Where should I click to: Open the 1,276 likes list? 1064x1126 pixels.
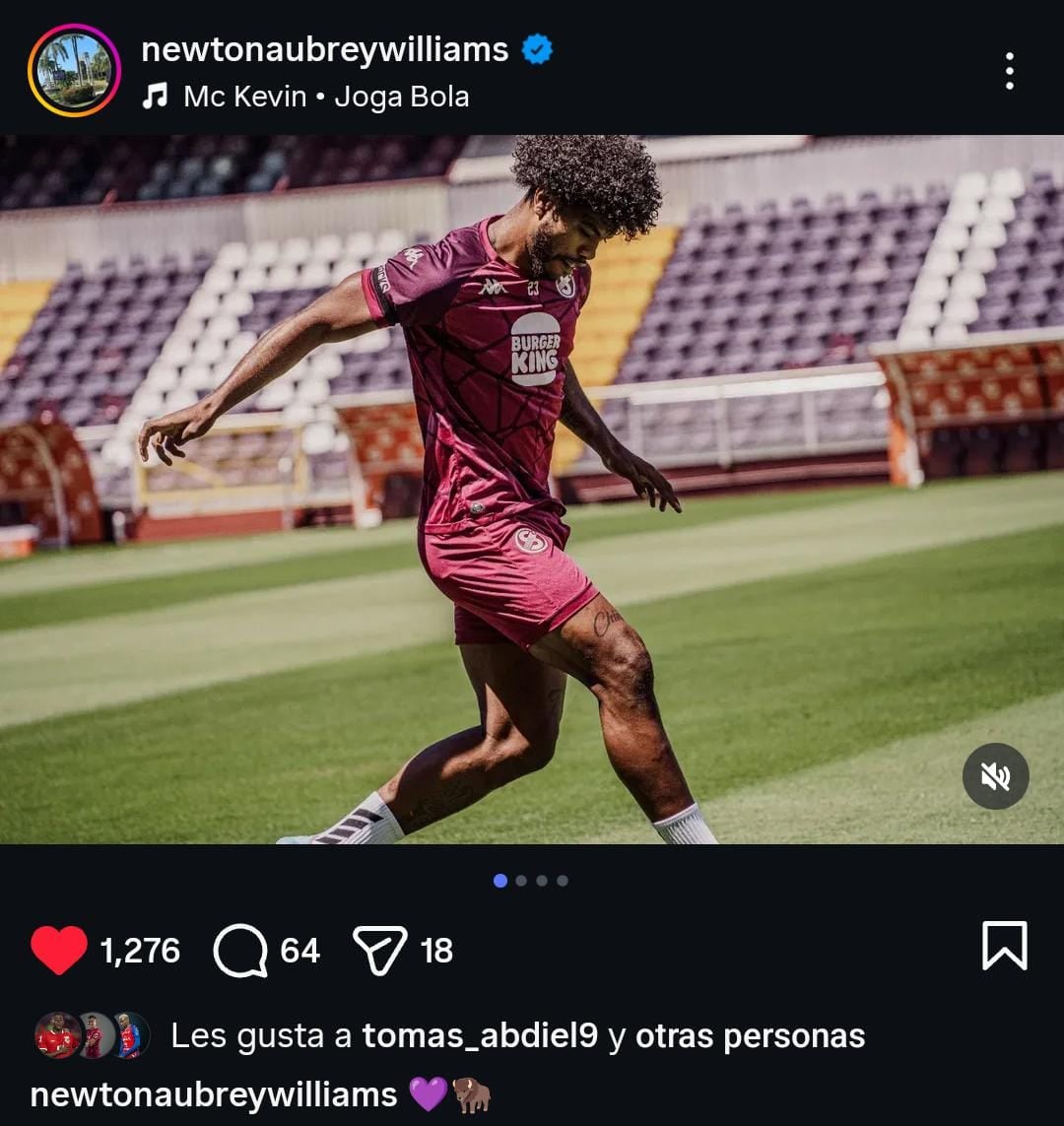click(x=140, y=950)
